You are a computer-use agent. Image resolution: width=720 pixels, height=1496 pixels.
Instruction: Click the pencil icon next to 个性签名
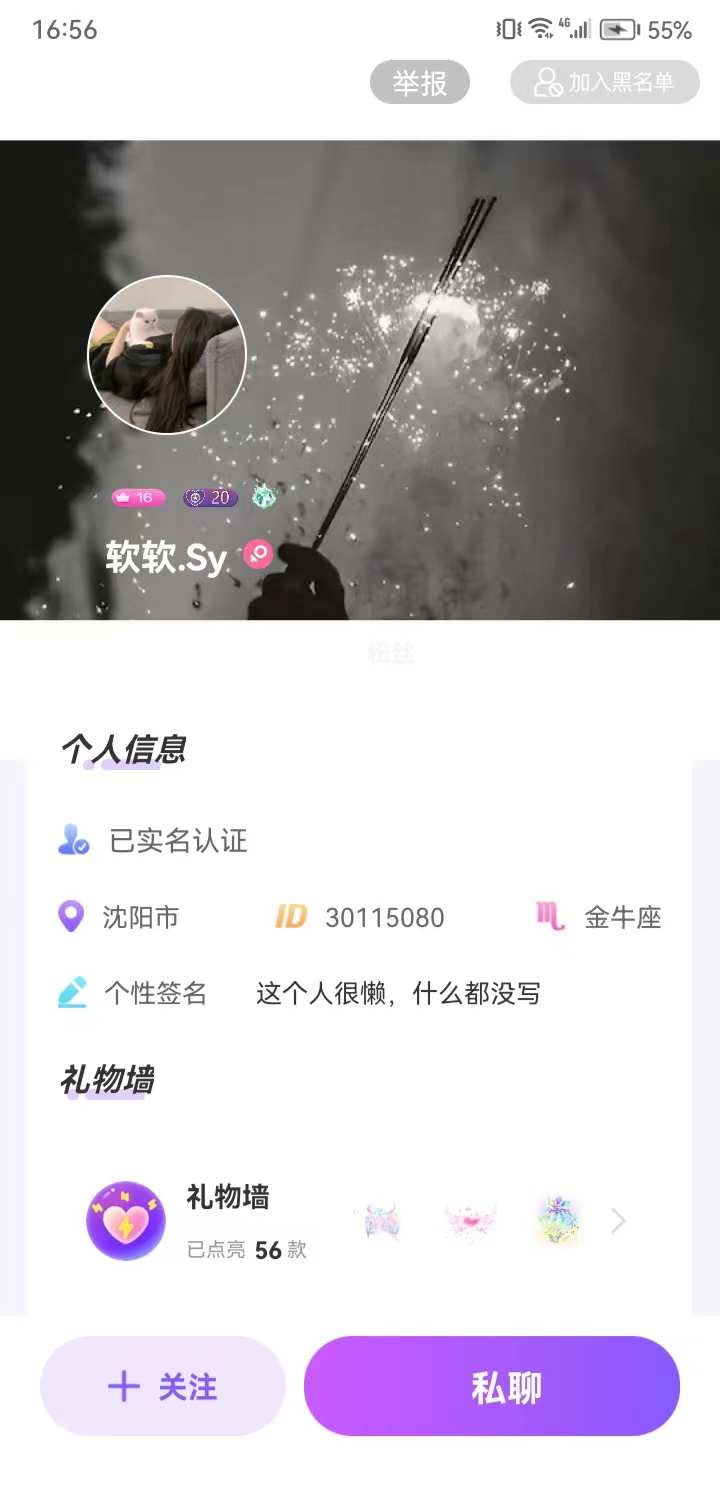[70, 992]
